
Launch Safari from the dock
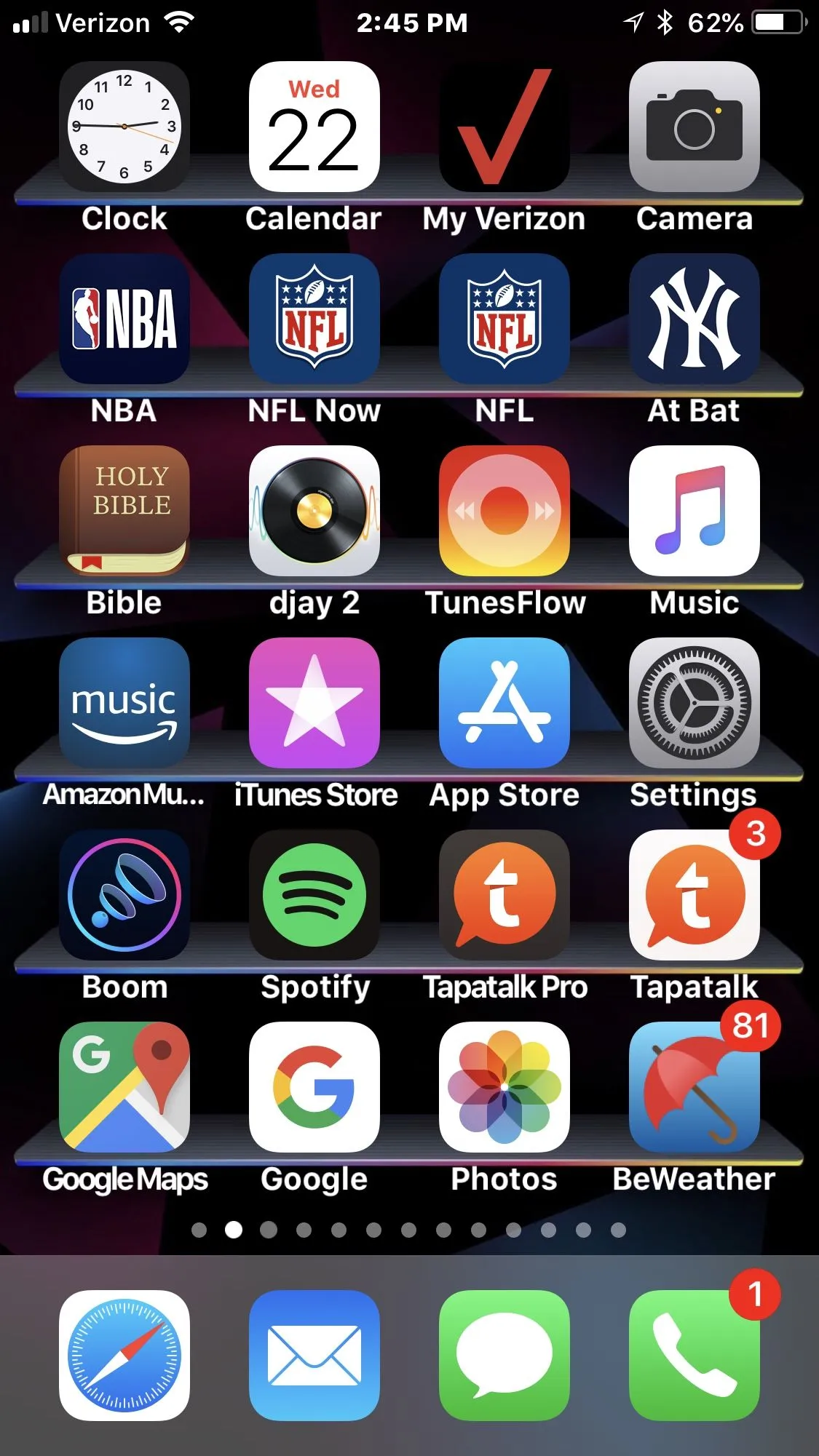124,1355
